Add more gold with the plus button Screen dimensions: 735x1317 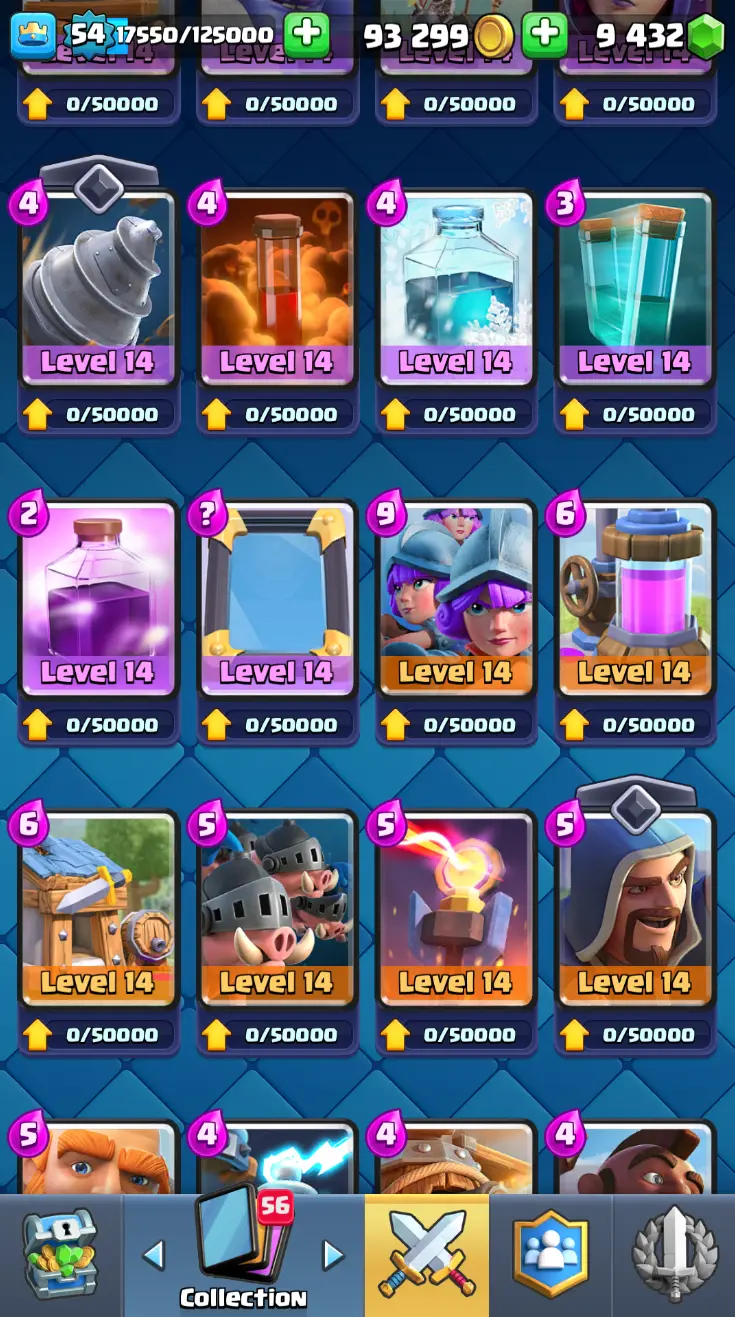click(x=544, y=35)
